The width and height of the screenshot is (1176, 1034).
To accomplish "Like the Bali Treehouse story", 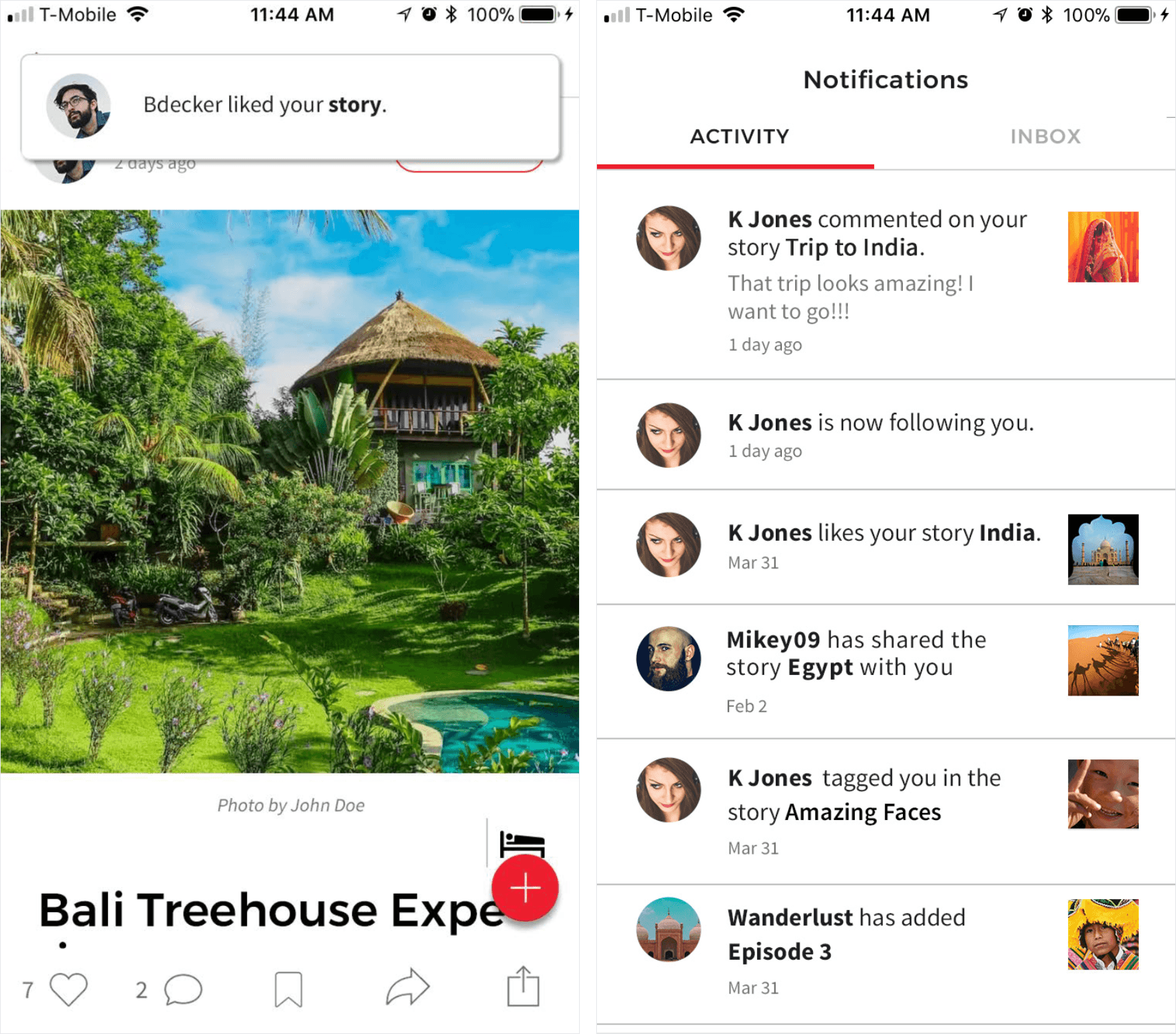I will pyautogui.click(x=69, y=989).
